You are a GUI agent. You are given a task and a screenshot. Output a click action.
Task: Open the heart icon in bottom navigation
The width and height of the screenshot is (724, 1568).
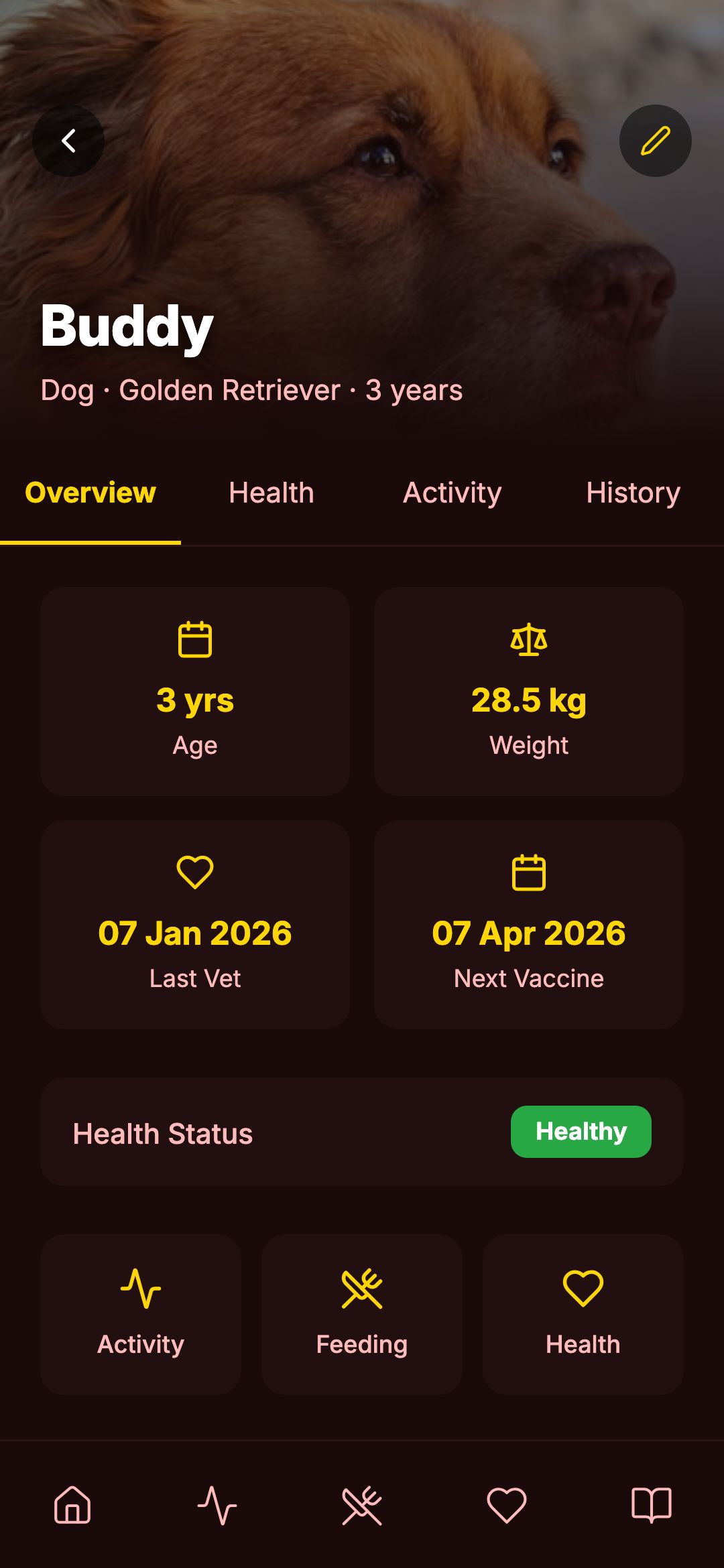point(507,1504)
